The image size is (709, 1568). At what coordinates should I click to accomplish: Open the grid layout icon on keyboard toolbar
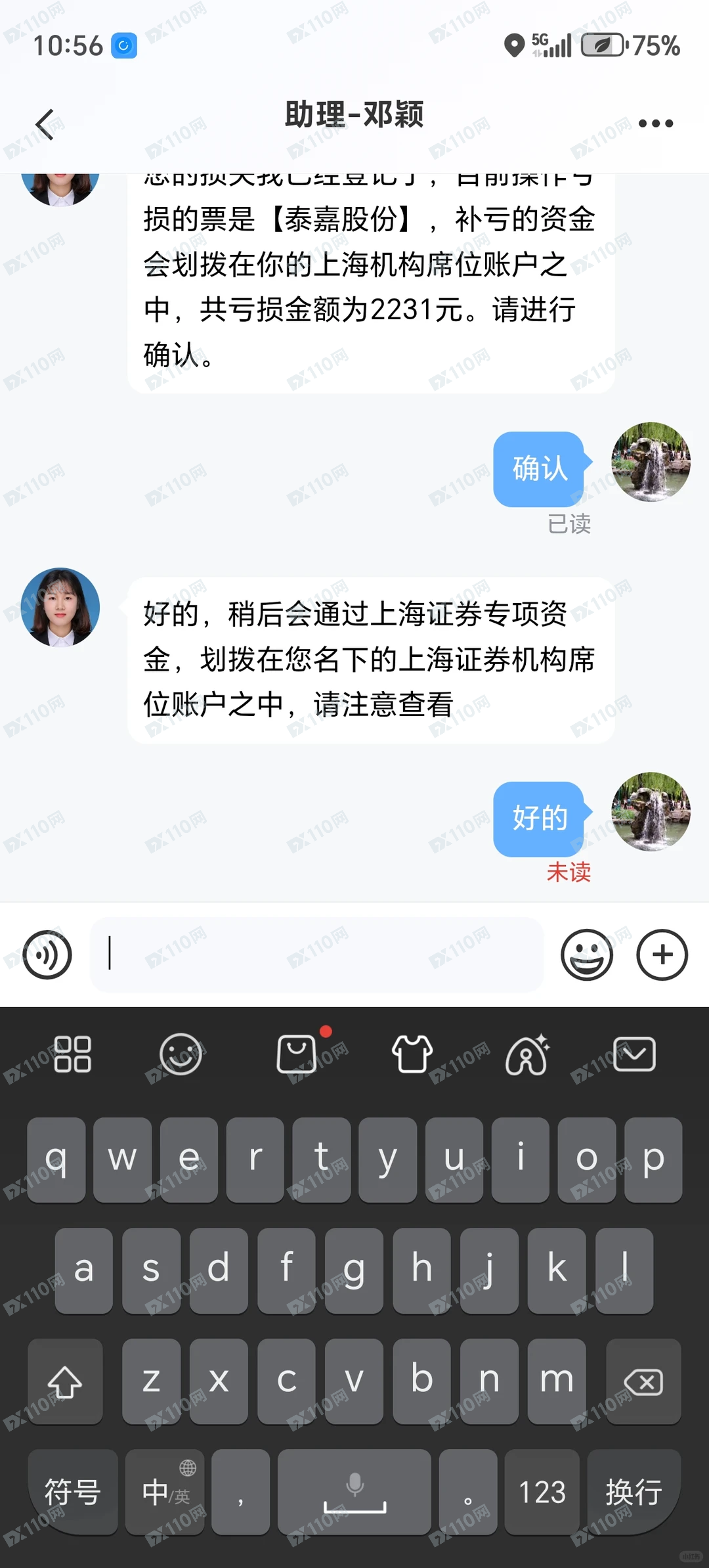[x=71, y=1054]
